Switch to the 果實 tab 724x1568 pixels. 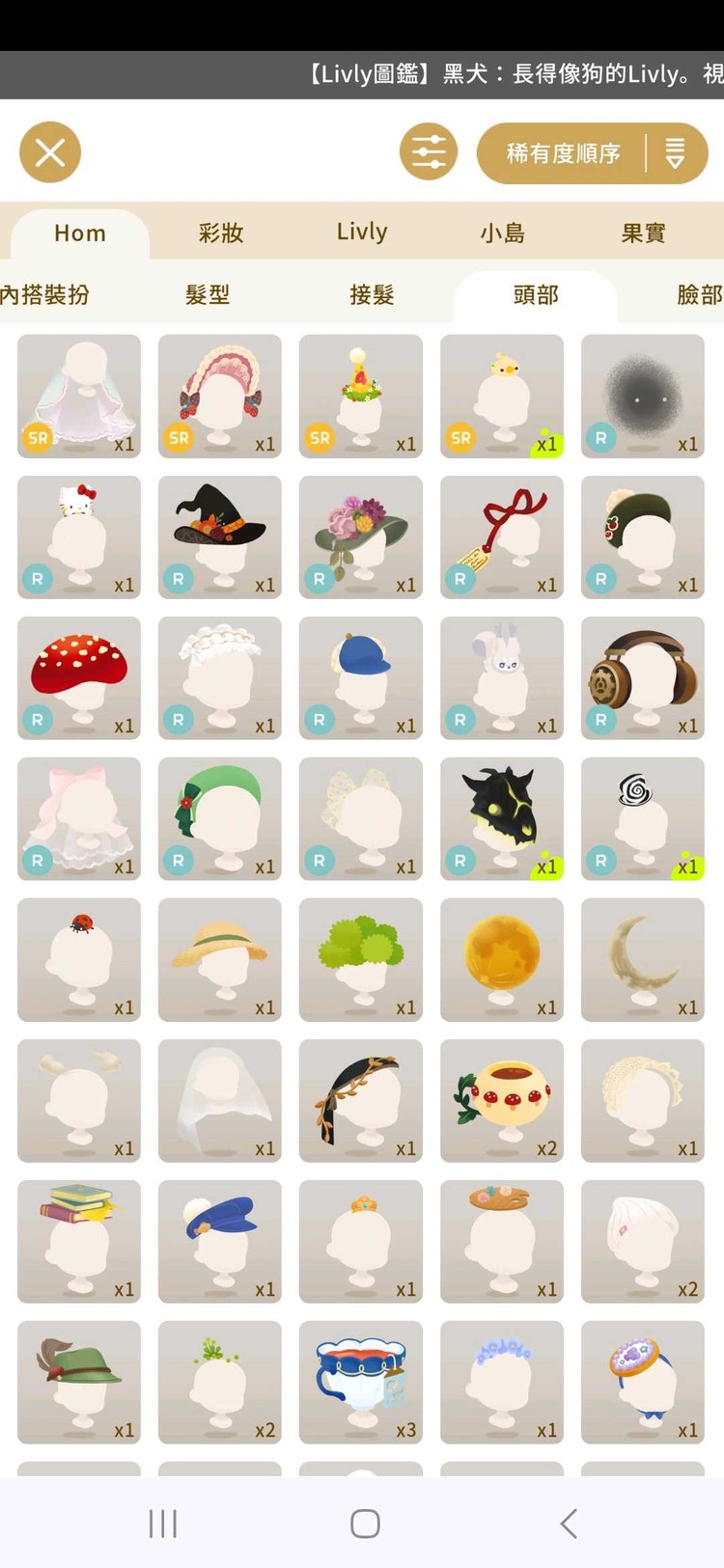pyautogui.click(x=644, y=233)
